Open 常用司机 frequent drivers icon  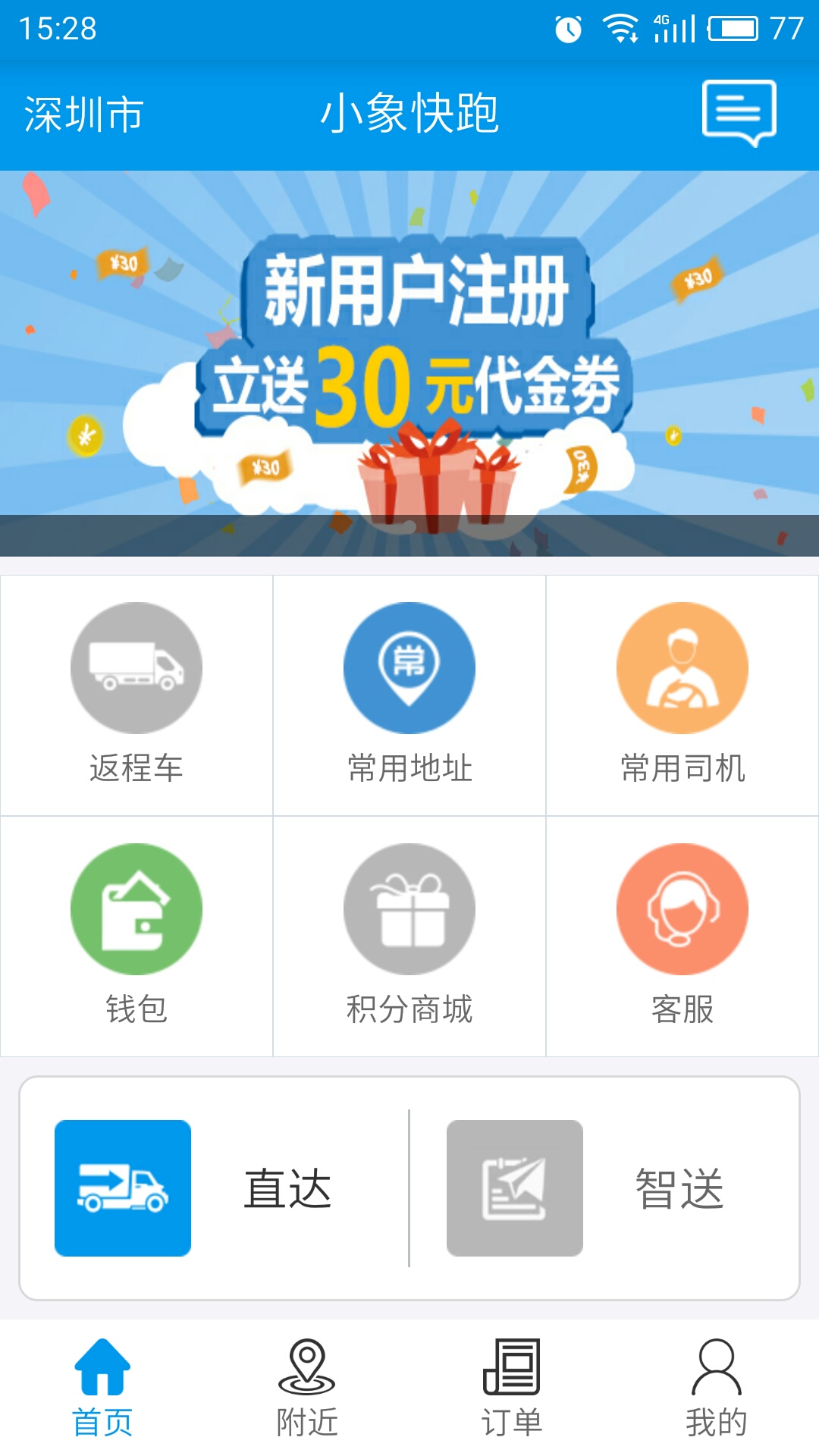point(682,667)
